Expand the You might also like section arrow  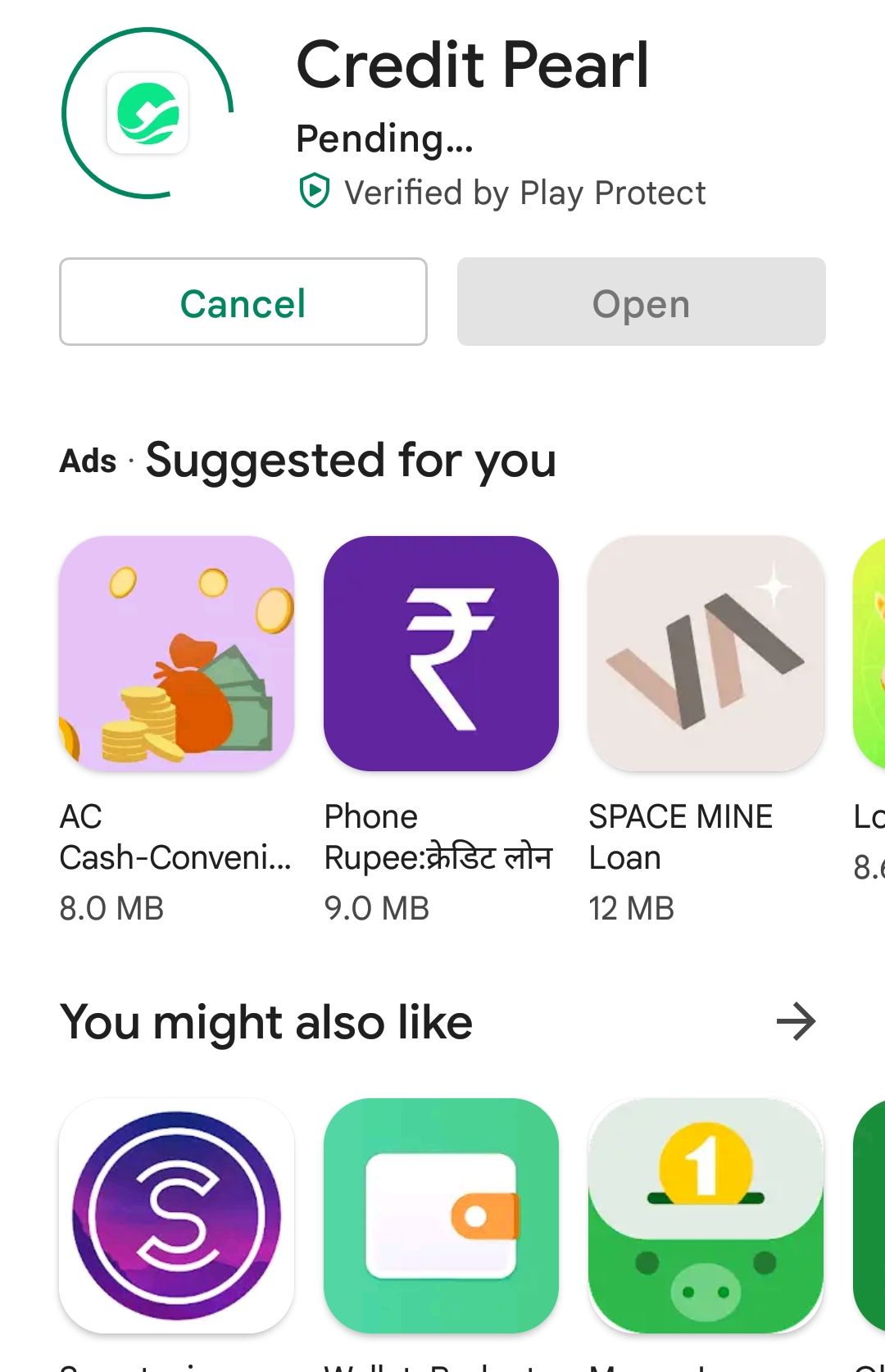point(796,1022)
